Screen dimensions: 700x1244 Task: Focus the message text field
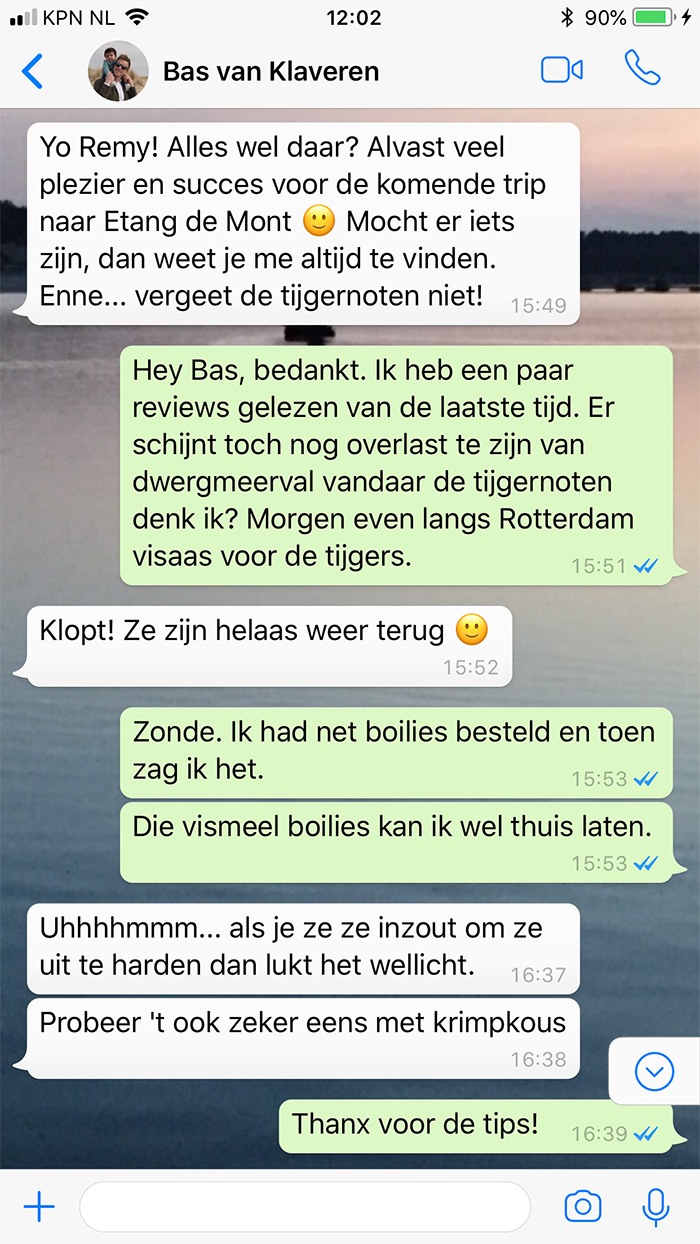point(304,1207)
